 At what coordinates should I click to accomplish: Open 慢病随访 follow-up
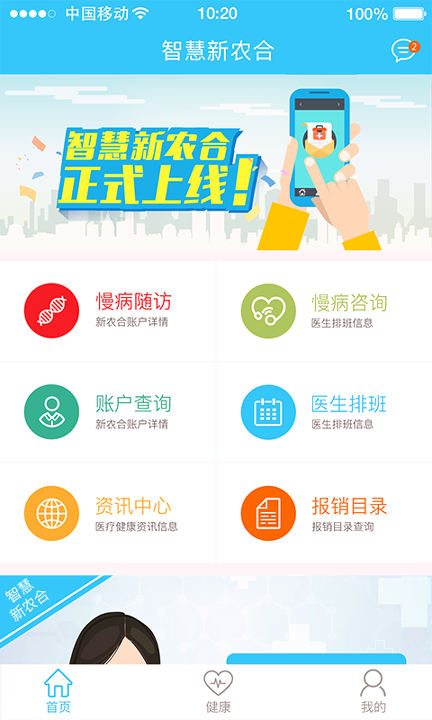[108, 311]
